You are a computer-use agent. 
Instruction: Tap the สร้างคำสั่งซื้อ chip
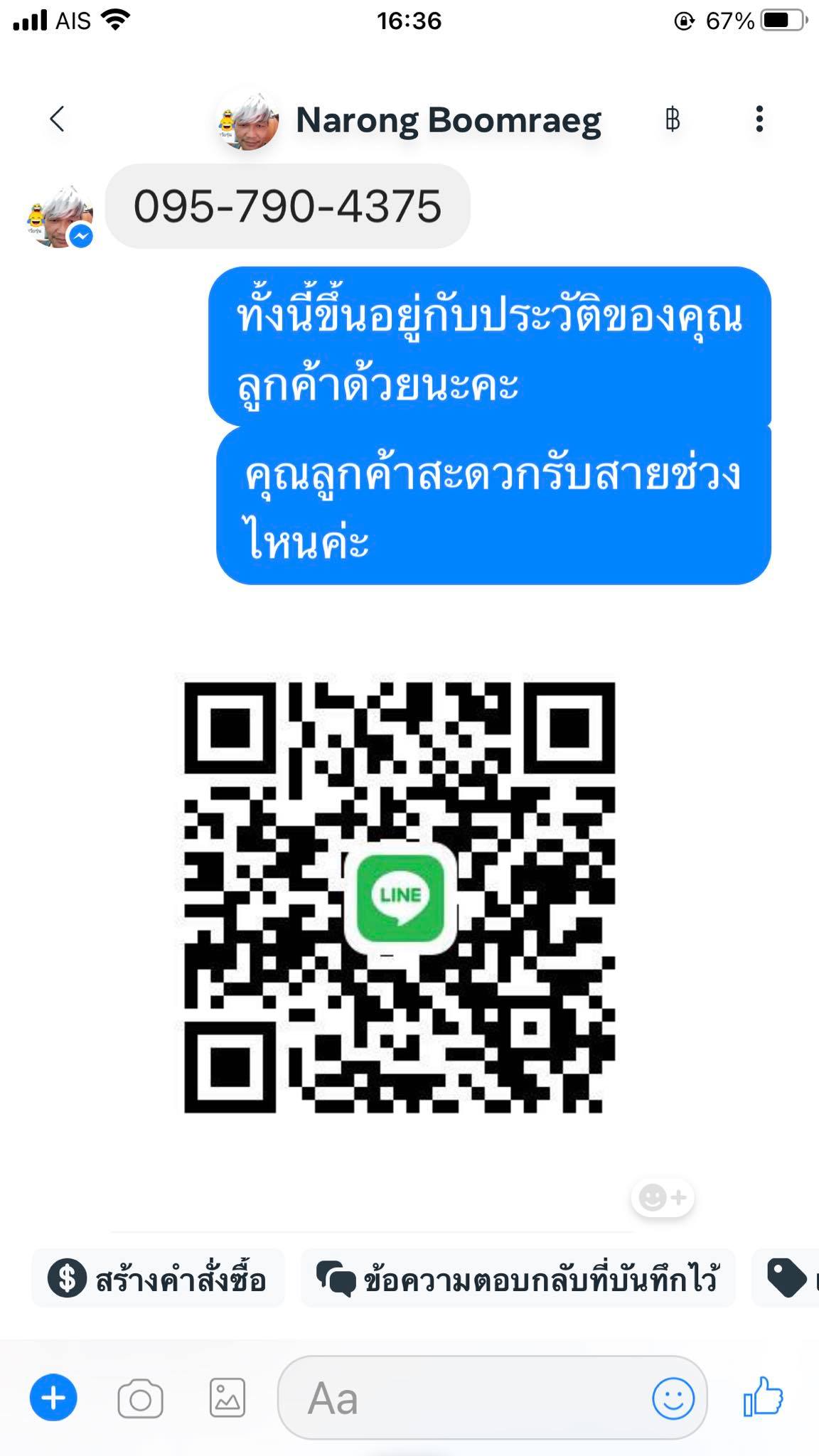pyautogui.click(x=158, y=1280)
